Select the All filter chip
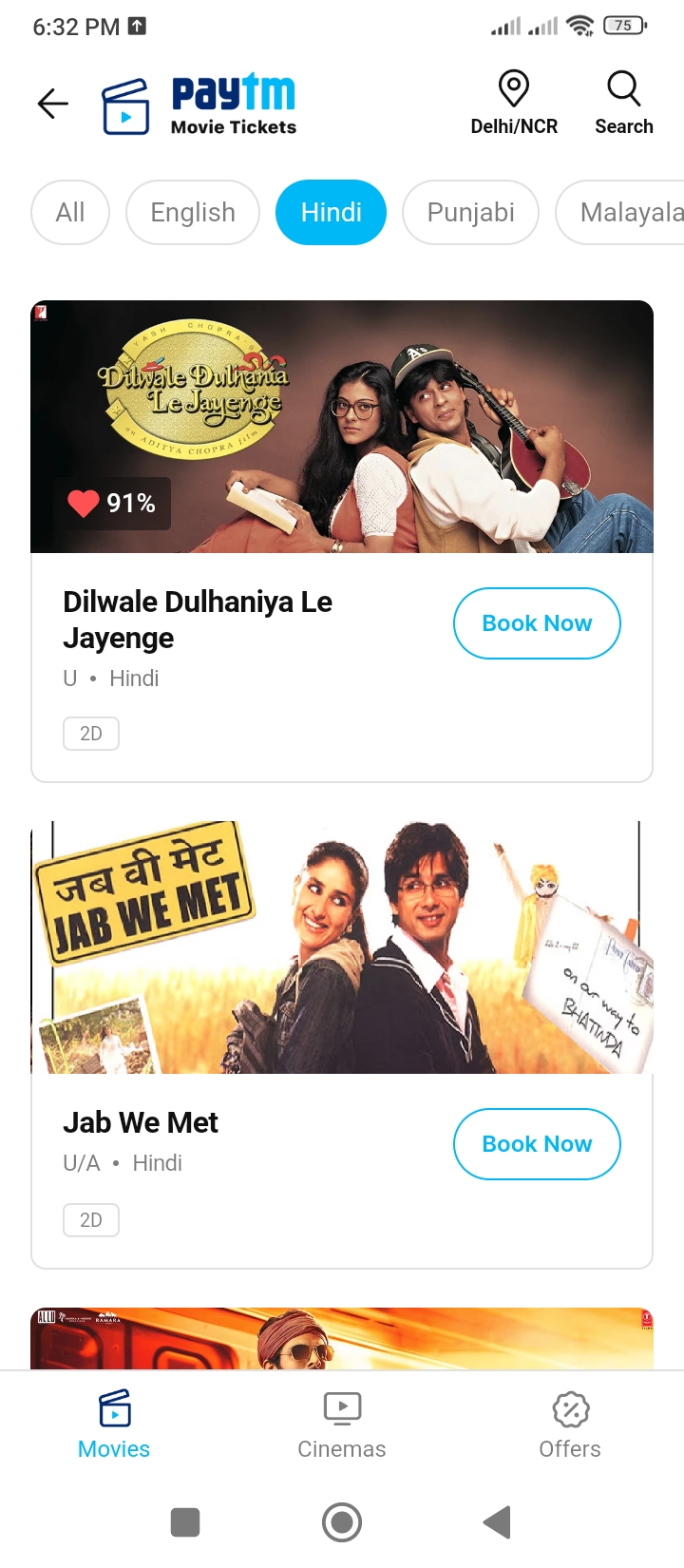This screenshot has width=684, height=1568. [x=69, y=212]
